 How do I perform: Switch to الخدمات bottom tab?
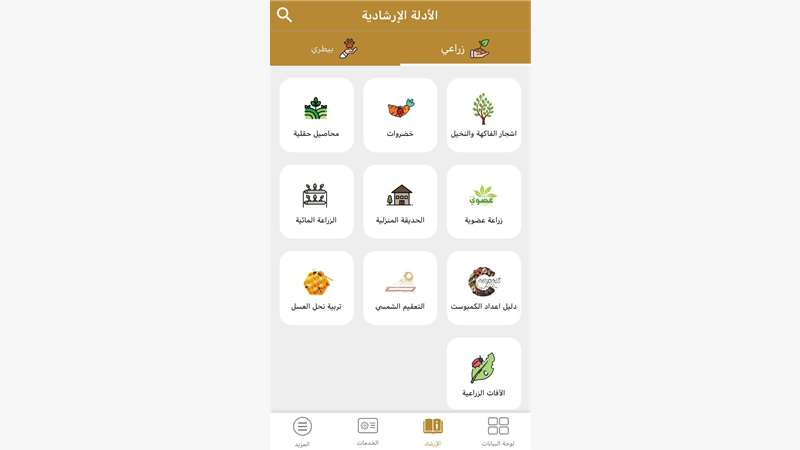[x=368, y=431]
